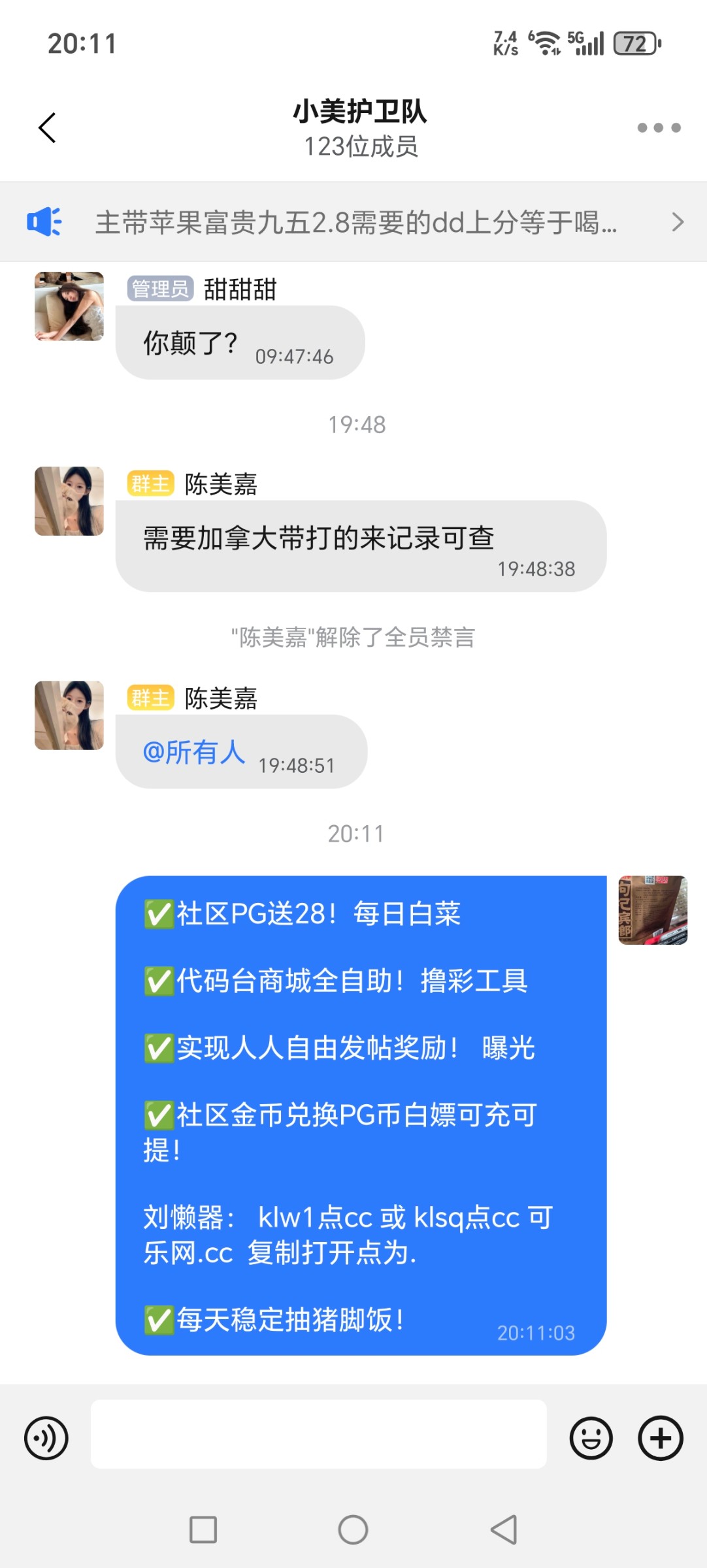Tap 甜甜甜's avatar
This screenshot has width=707, height=1568.
(69, 305)
